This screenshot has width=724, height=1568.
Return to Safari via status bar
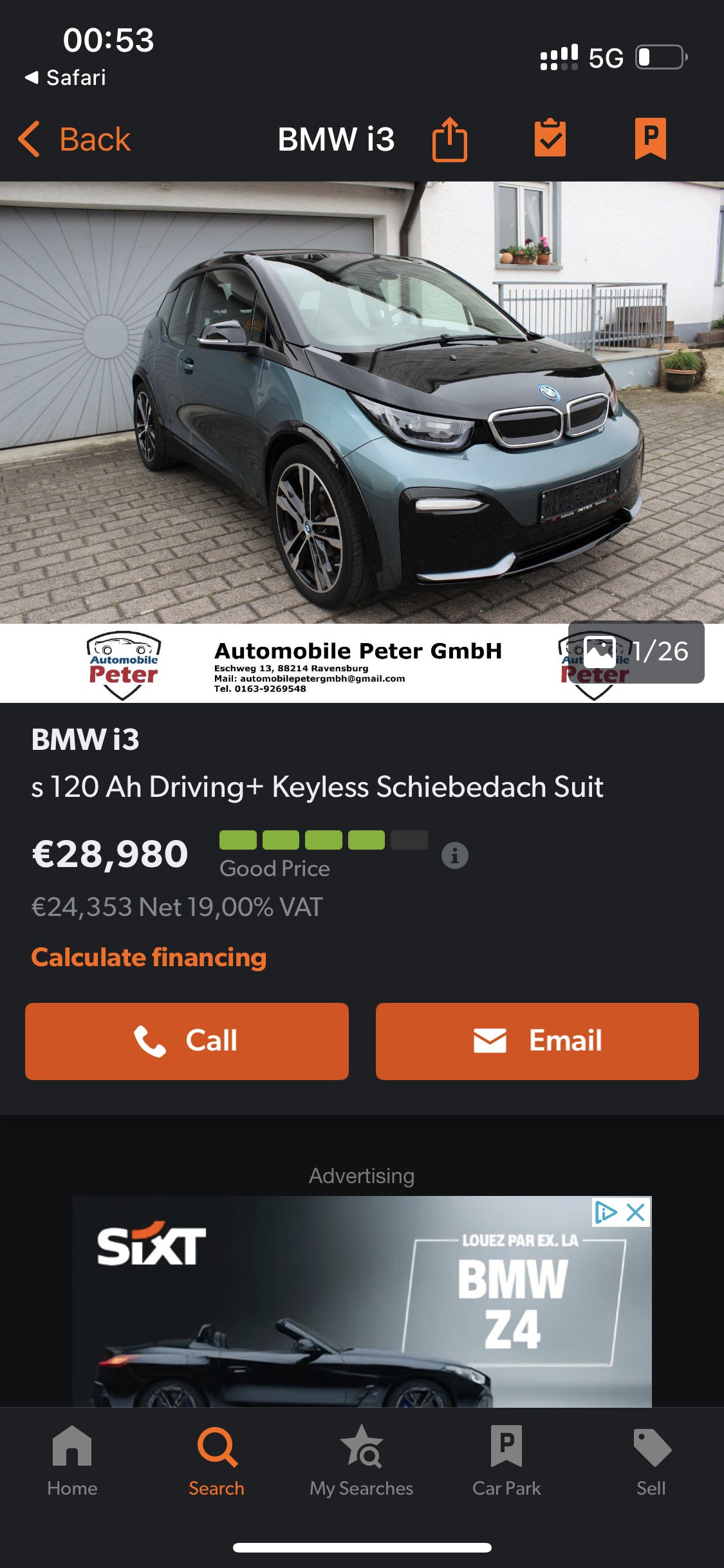coord(65,78)
